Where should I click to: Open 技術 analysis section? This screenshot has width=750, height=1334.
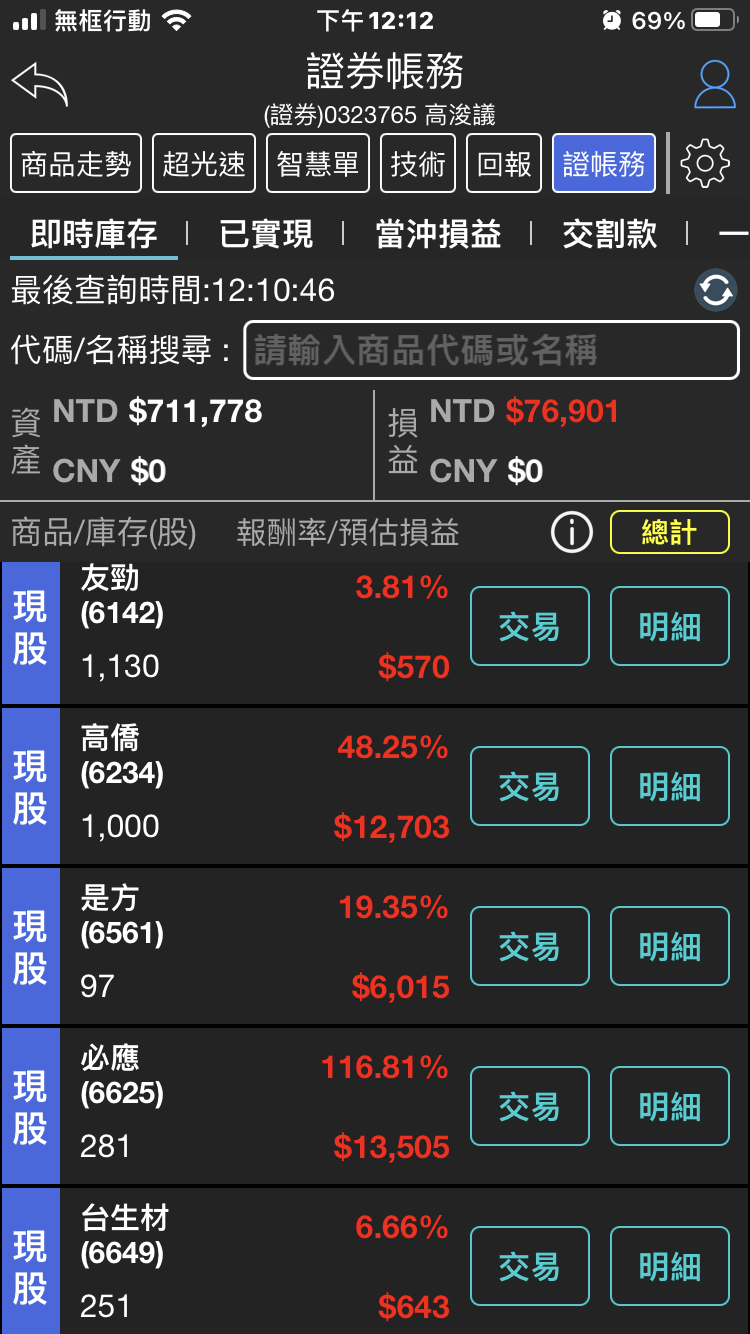(418, 163)
